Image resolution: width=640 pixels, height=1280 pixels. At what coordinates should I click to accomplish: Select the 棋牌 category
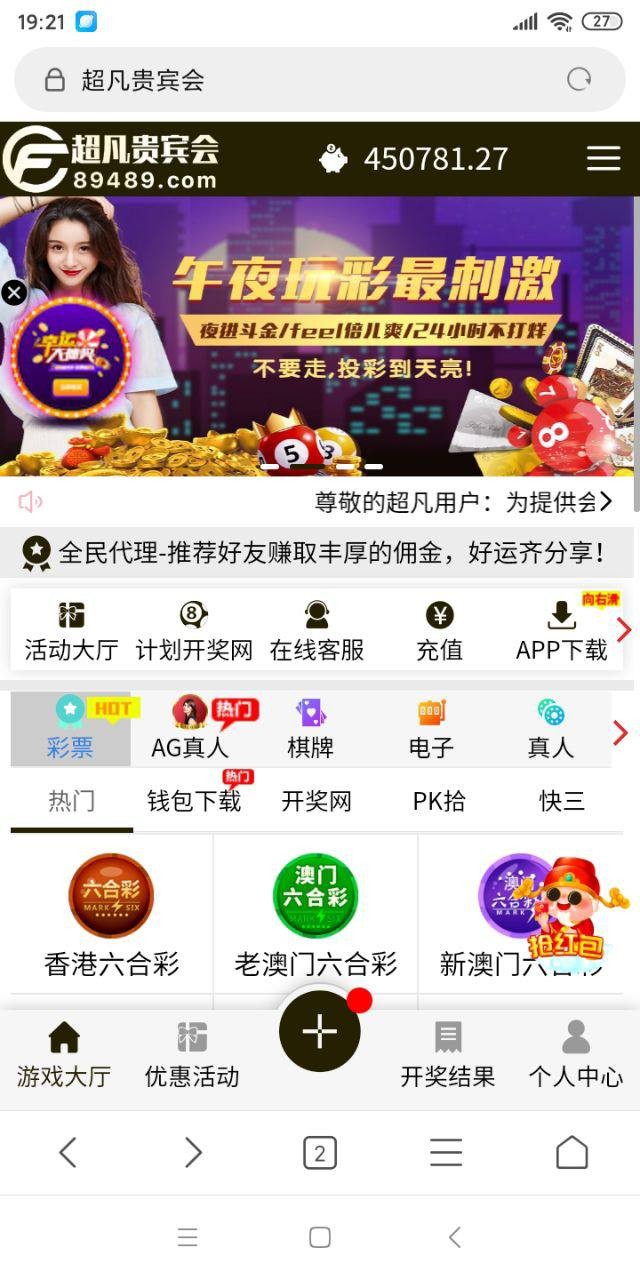tap(310, 729)
